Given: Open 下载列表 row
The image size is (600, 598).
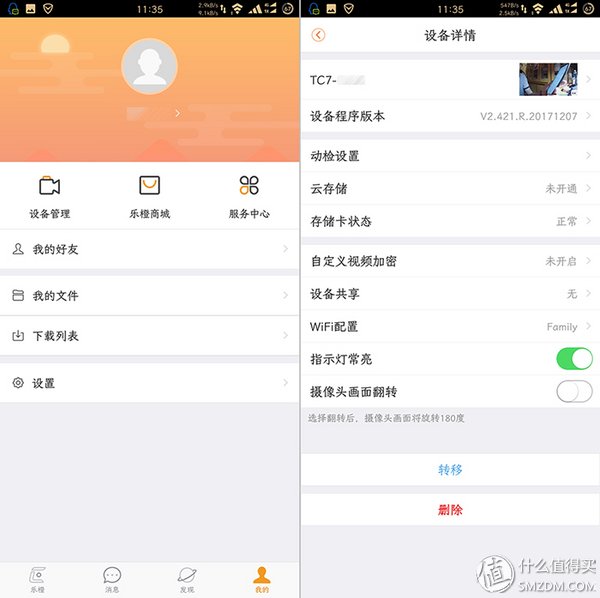Looking at the screenshot, I should 150,336.
